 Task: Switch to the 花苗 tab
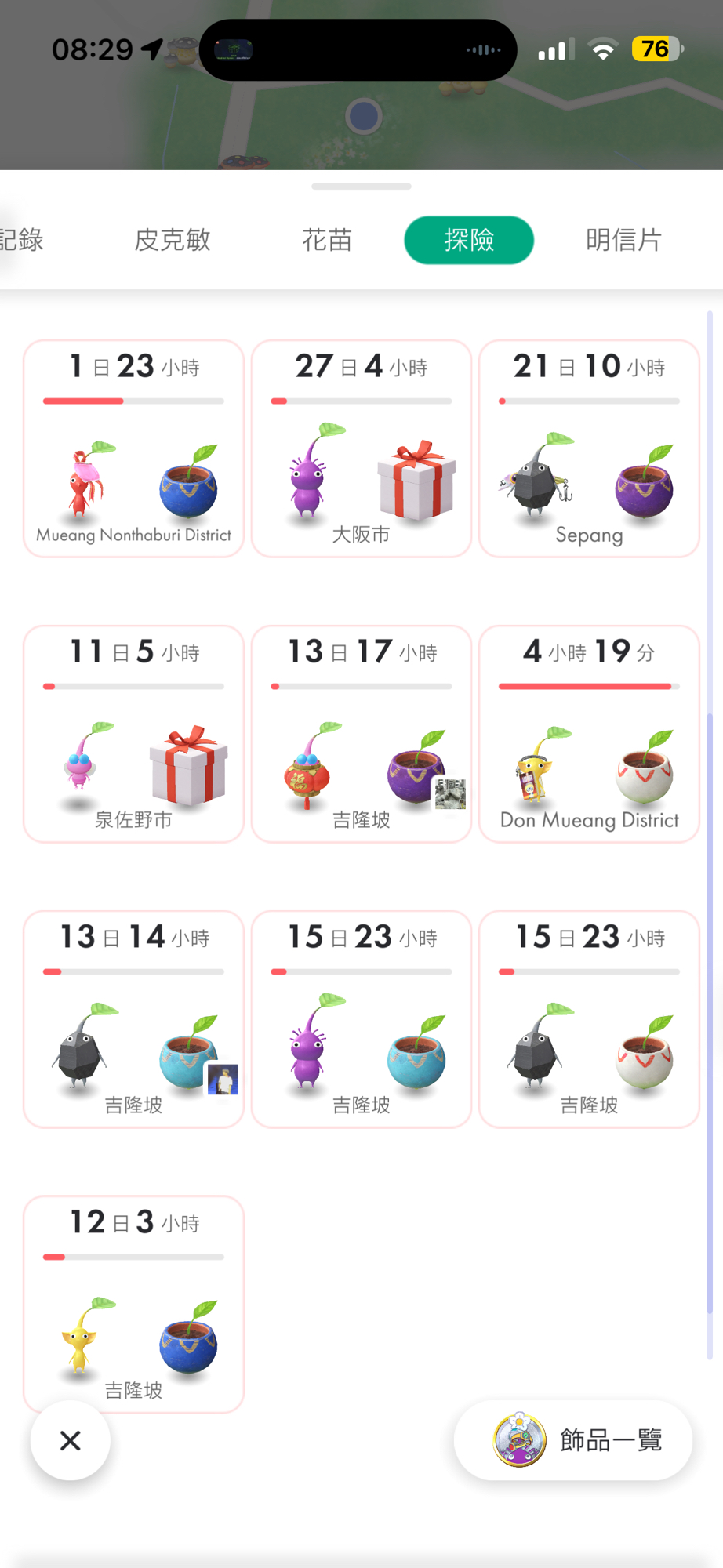pyautogui.click(x=327, y=240)
